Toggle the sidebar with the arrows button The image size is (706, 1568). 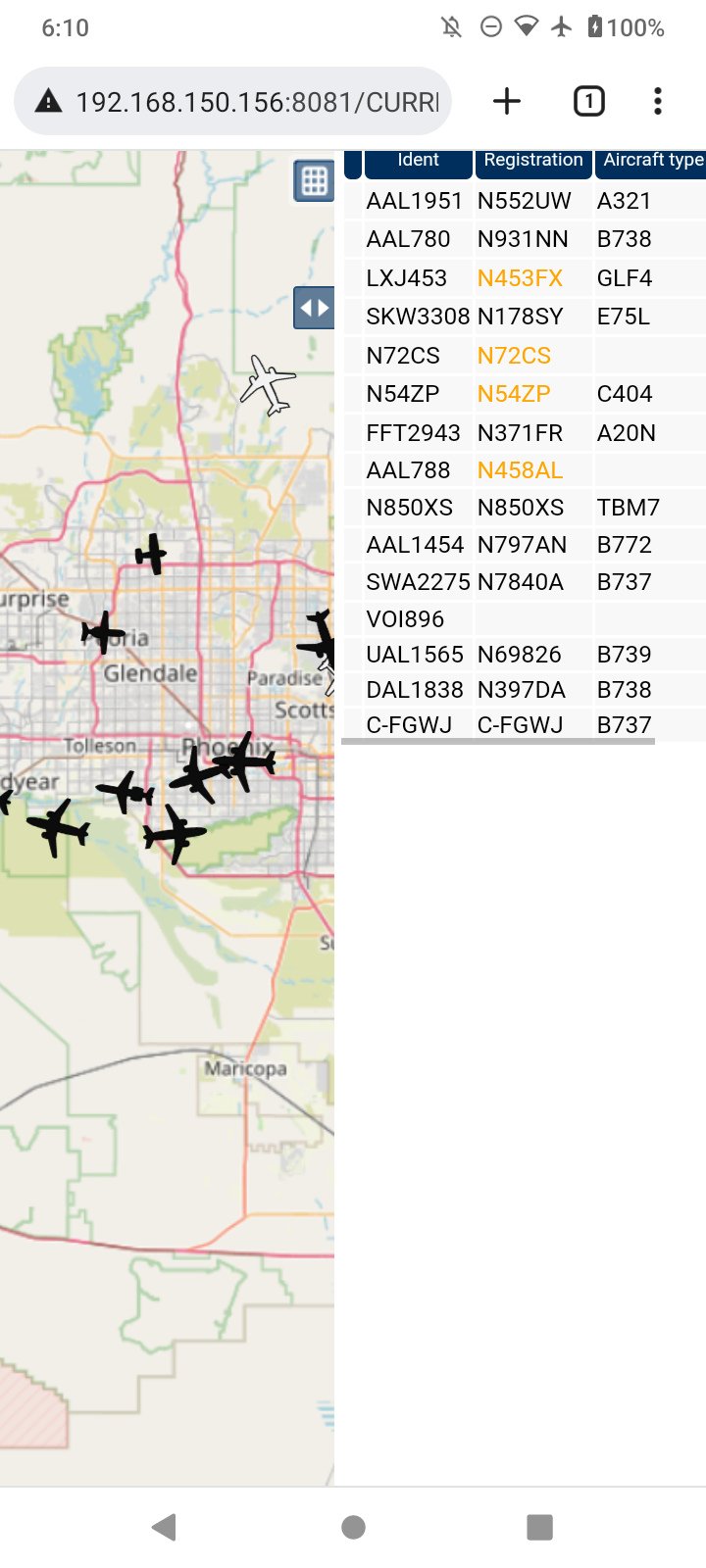tap(314, 308)
